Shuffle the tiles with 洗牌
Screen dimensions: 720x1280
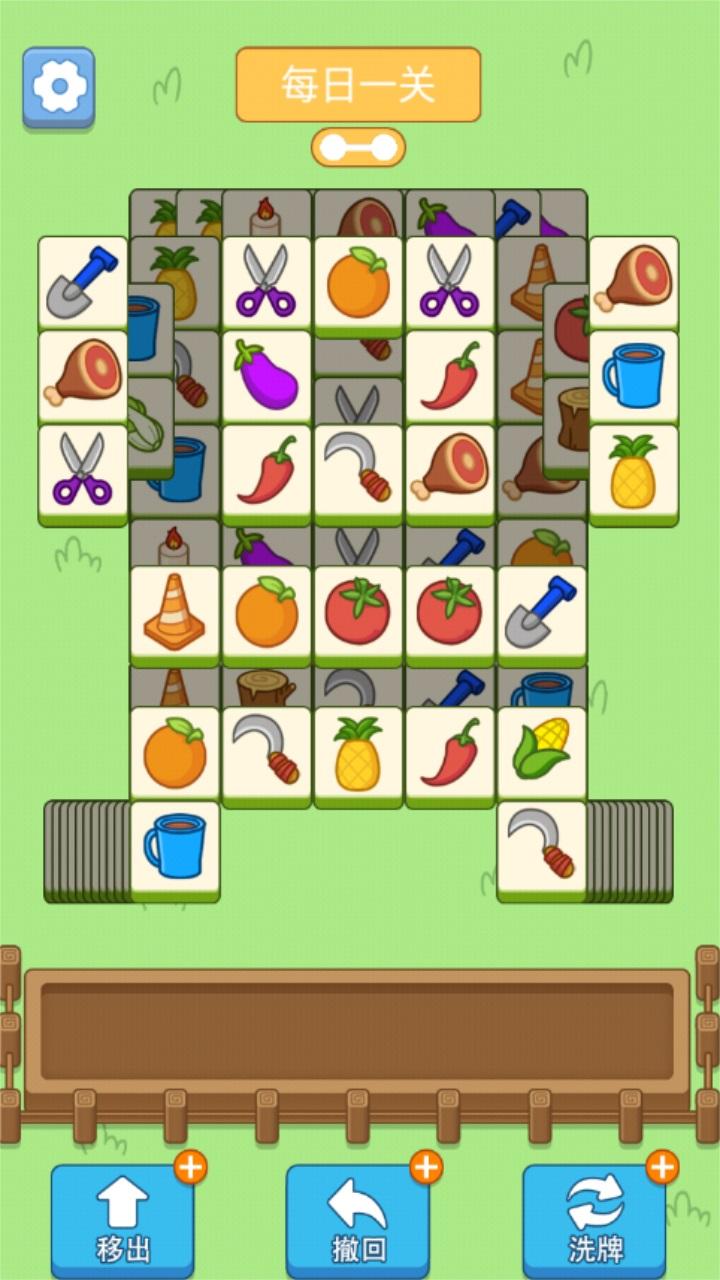(x=595, y=1220)
